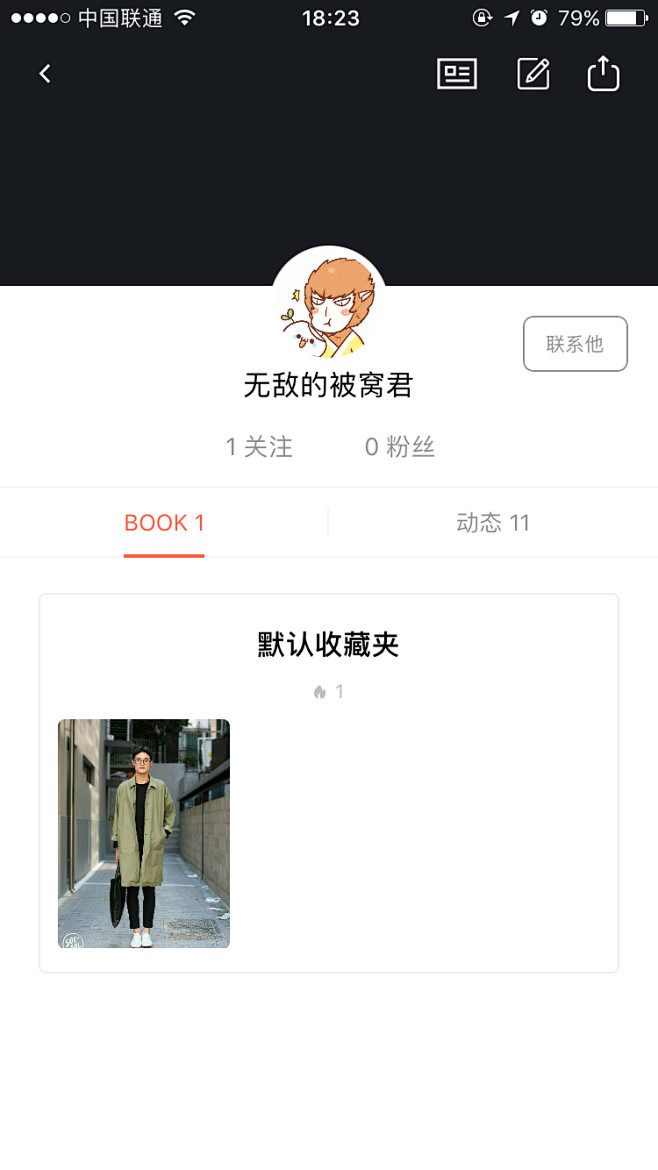Share this profile

tap(603, 73)
